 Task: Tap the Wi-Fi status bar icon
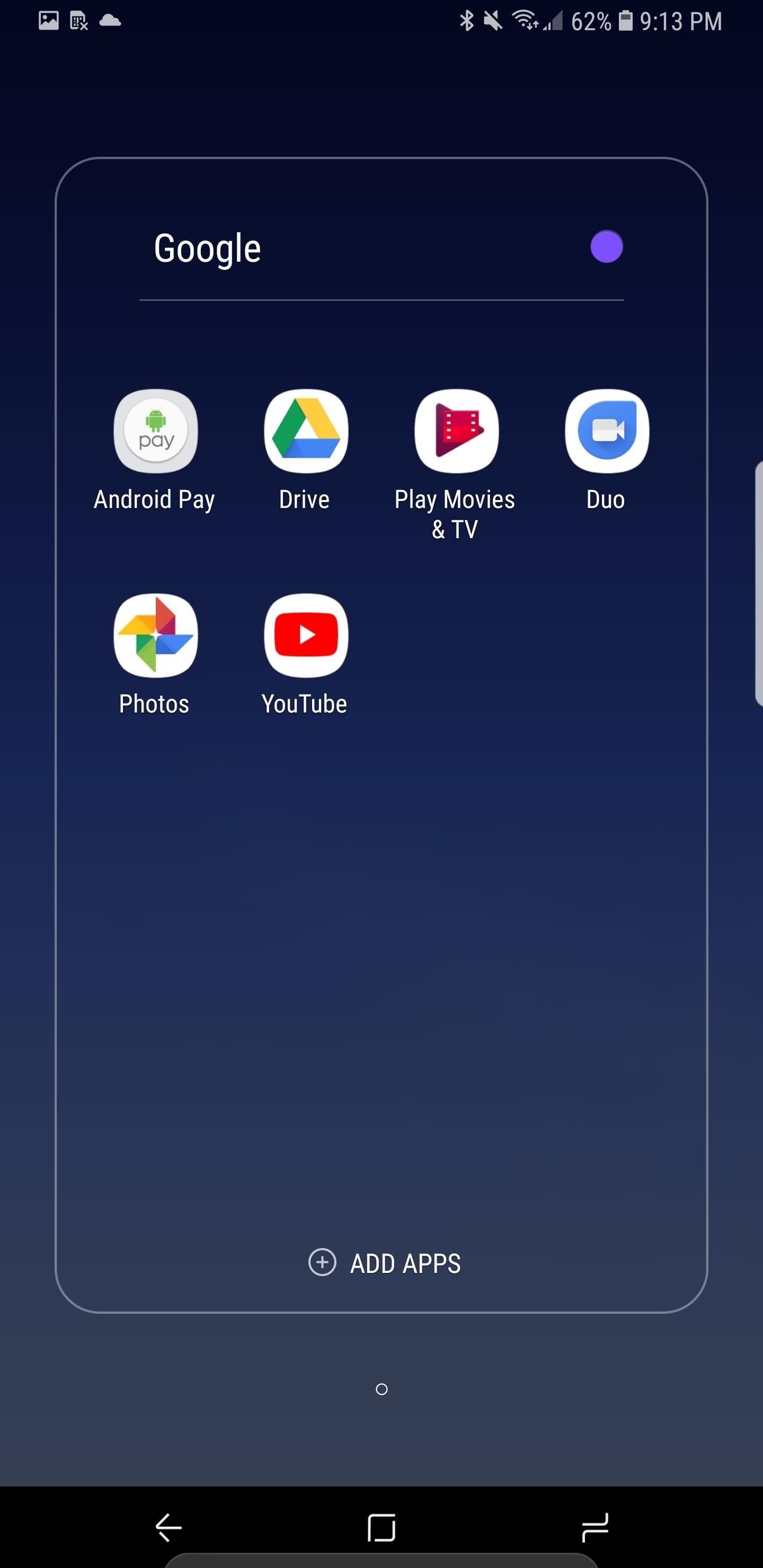coord(526,20)
